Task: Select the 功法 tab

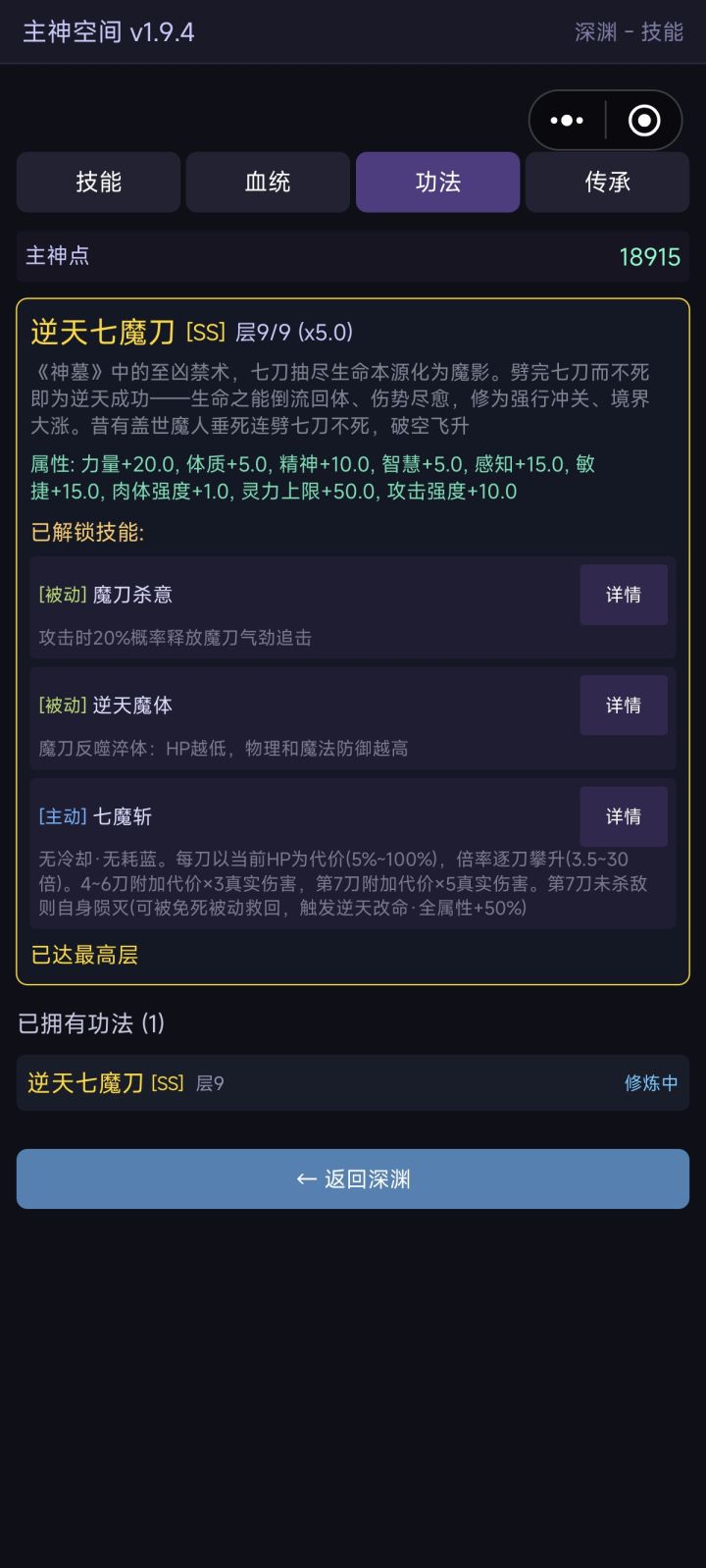Action: tap(437, 183)
